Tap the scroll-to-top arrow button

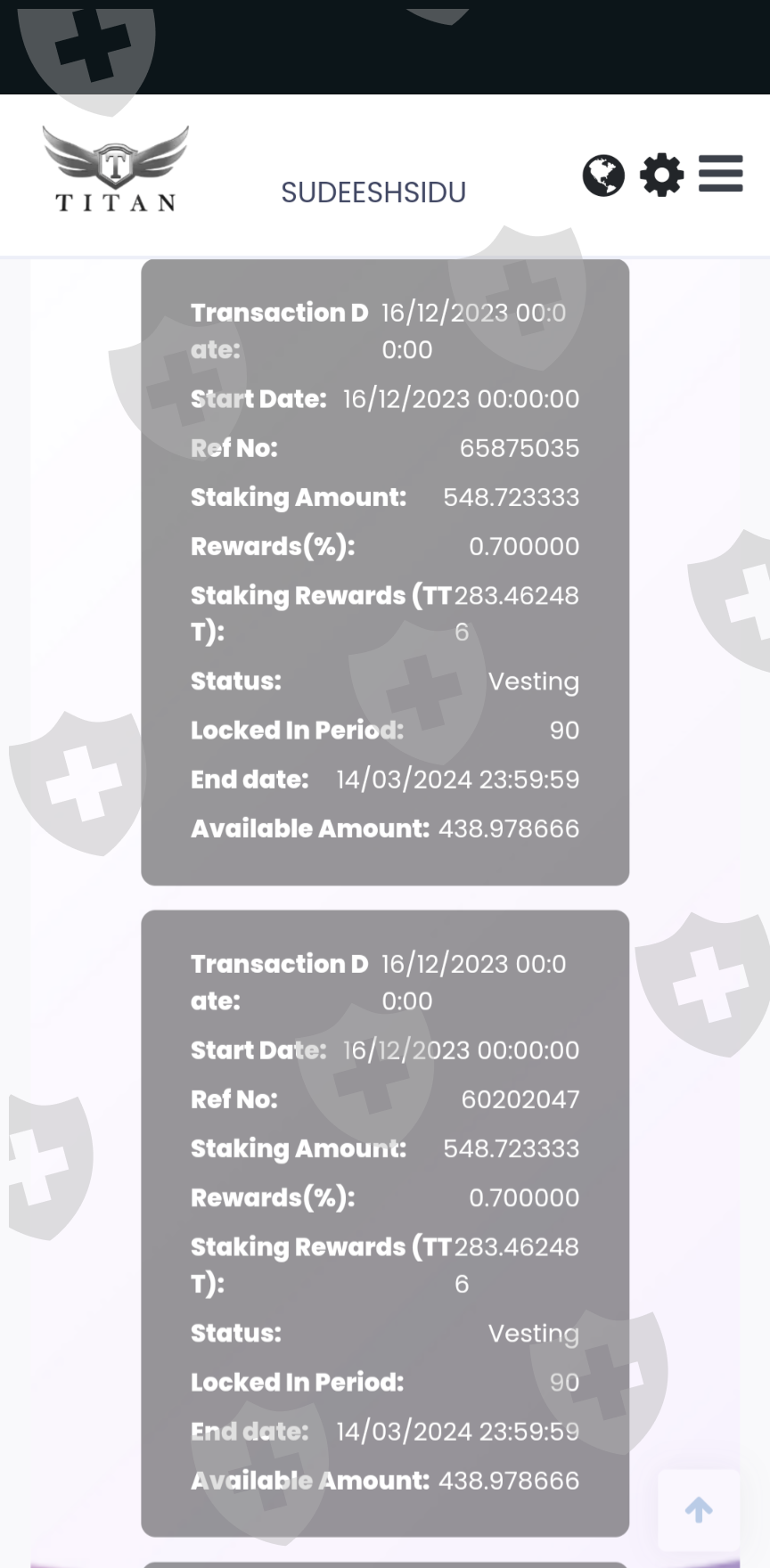[699, 1510]
